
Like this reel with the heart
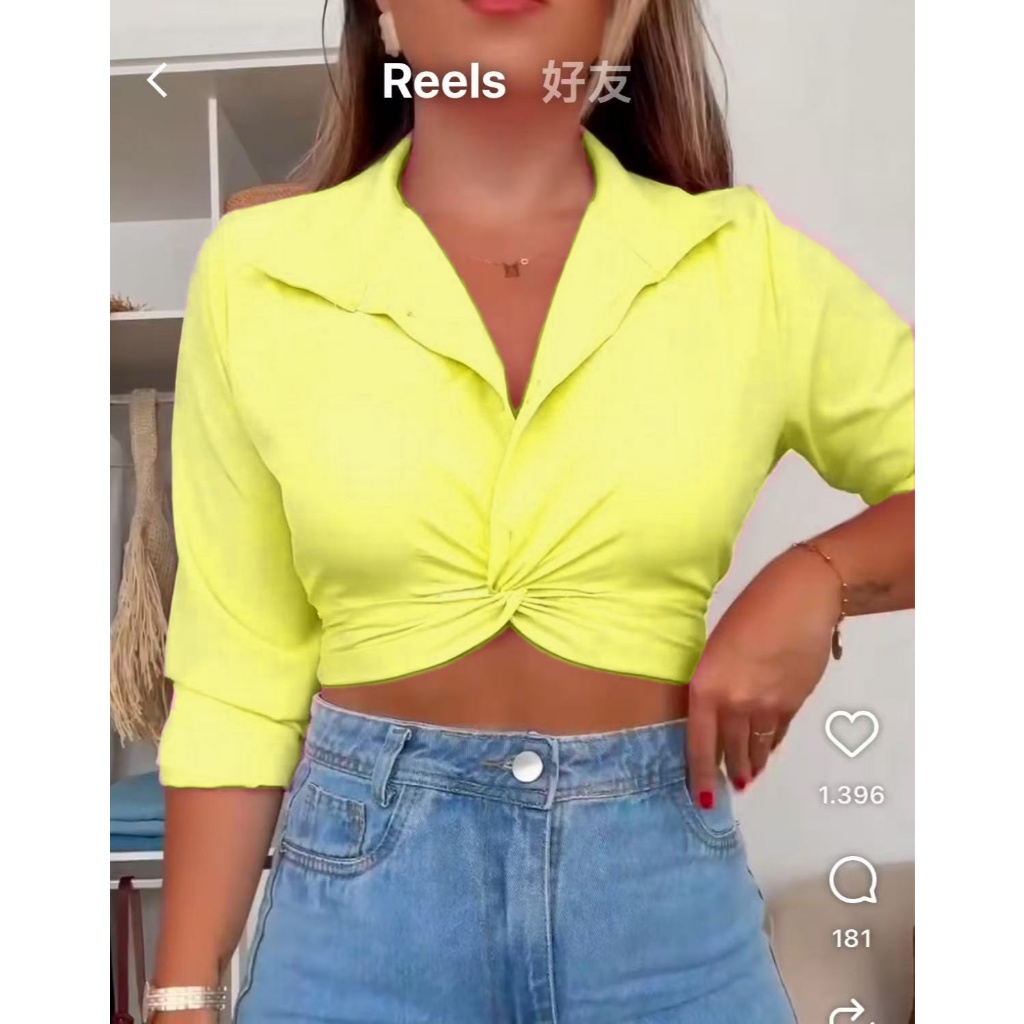[x=852, y=733]
